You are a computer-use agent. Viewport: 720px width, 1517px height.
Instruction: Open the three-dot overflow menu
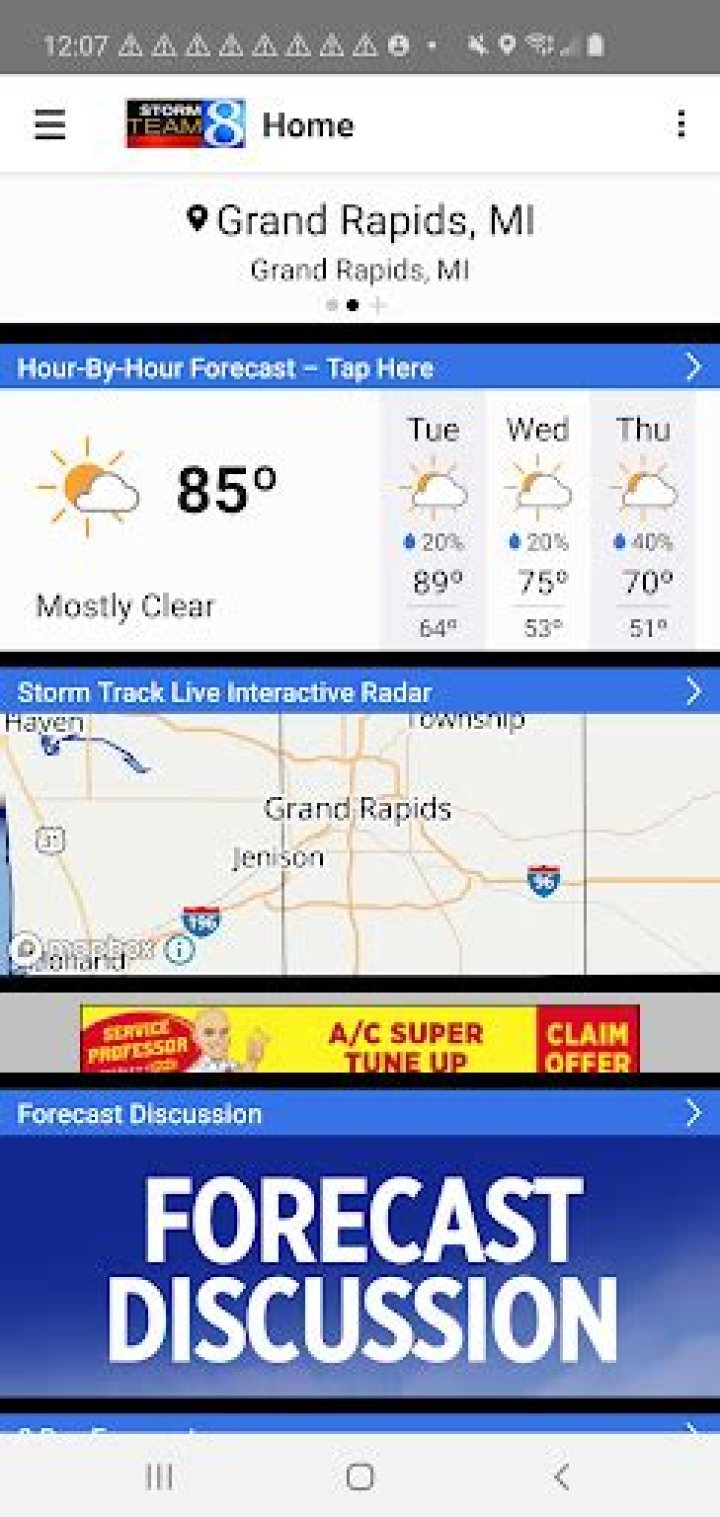tap(681, 124)
